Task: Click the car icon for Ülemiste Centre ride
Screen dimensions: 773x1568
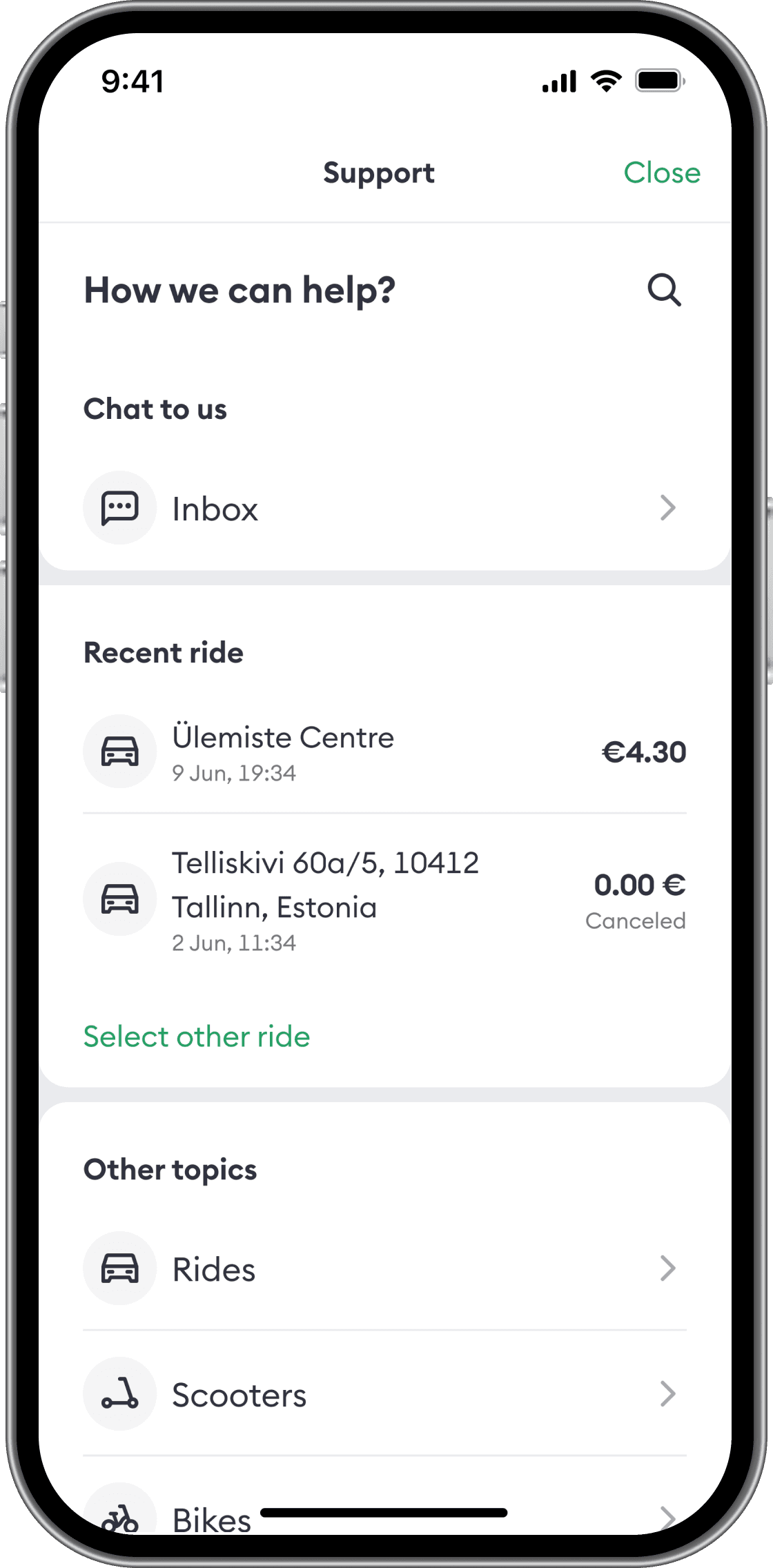Action: [119, 752]
